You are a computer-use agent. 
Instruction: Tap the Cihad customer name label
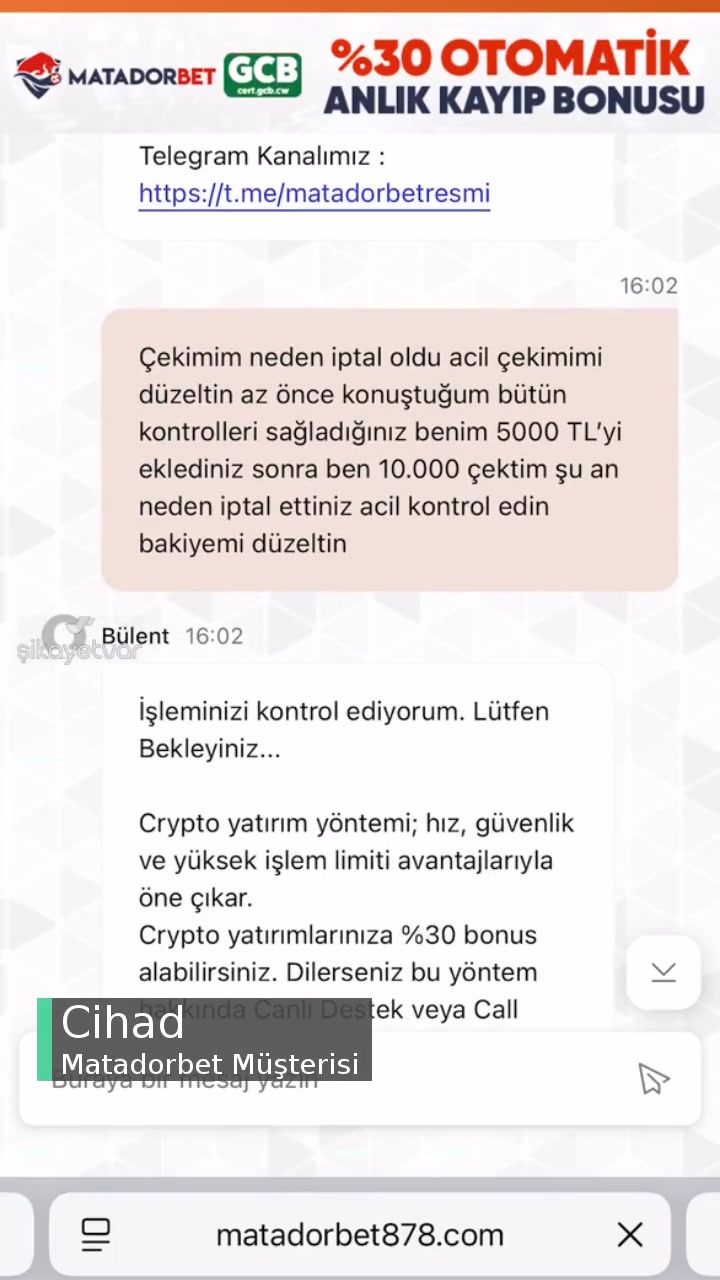point(122,1022)
